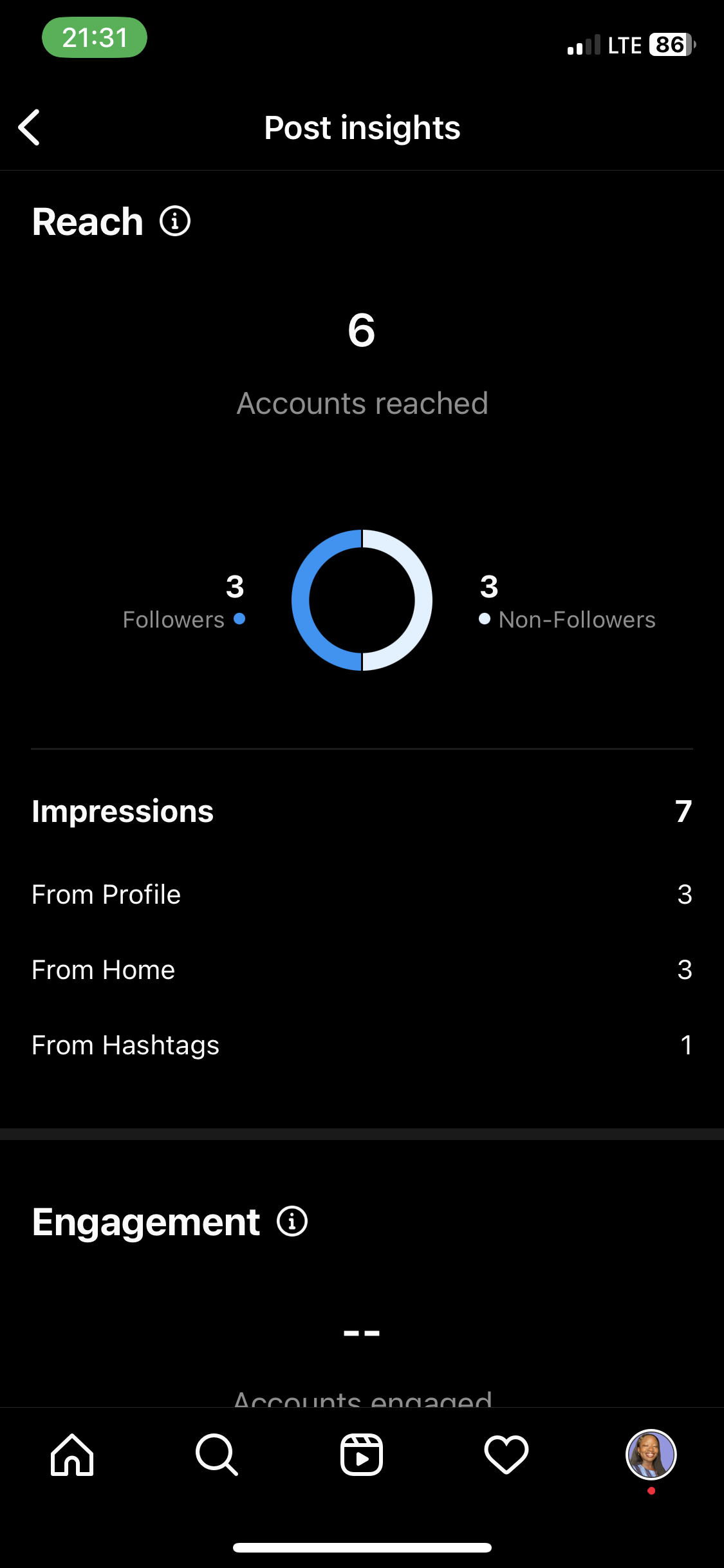Open the Search tab

click(217, 1455)
